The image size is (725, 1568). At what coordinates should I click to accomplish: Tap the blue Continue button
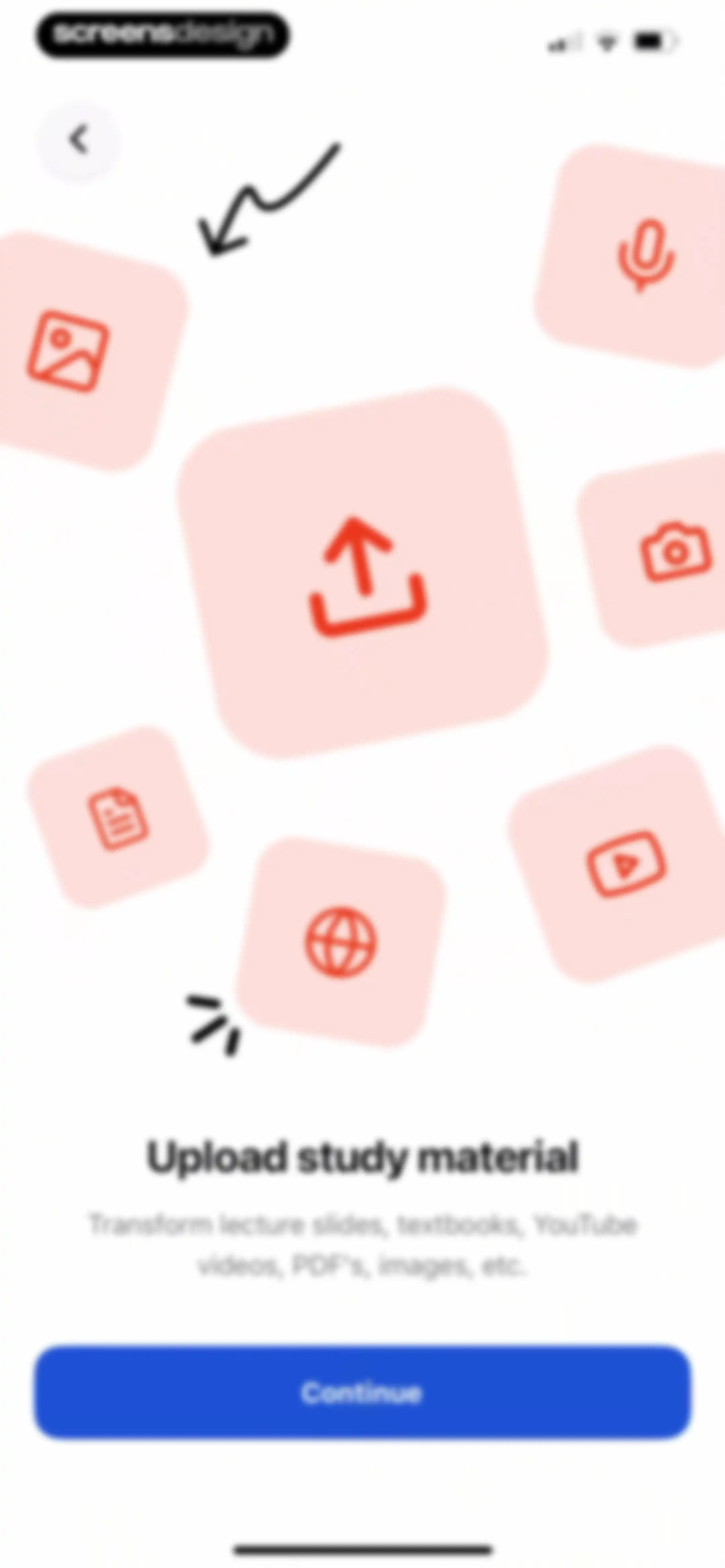362,1391
